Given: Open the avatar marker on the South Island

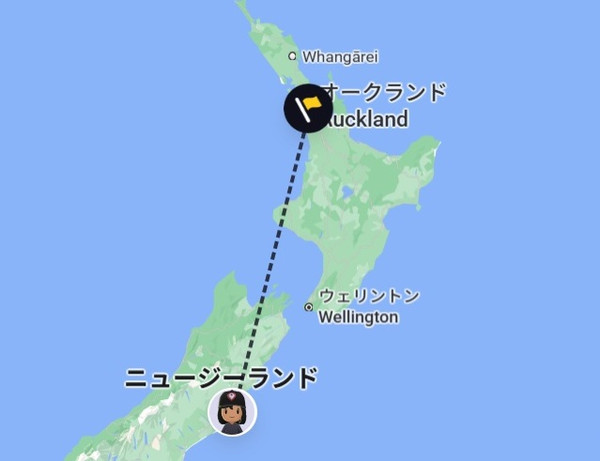Looking at the screenshot, I should tap(232, 412).
